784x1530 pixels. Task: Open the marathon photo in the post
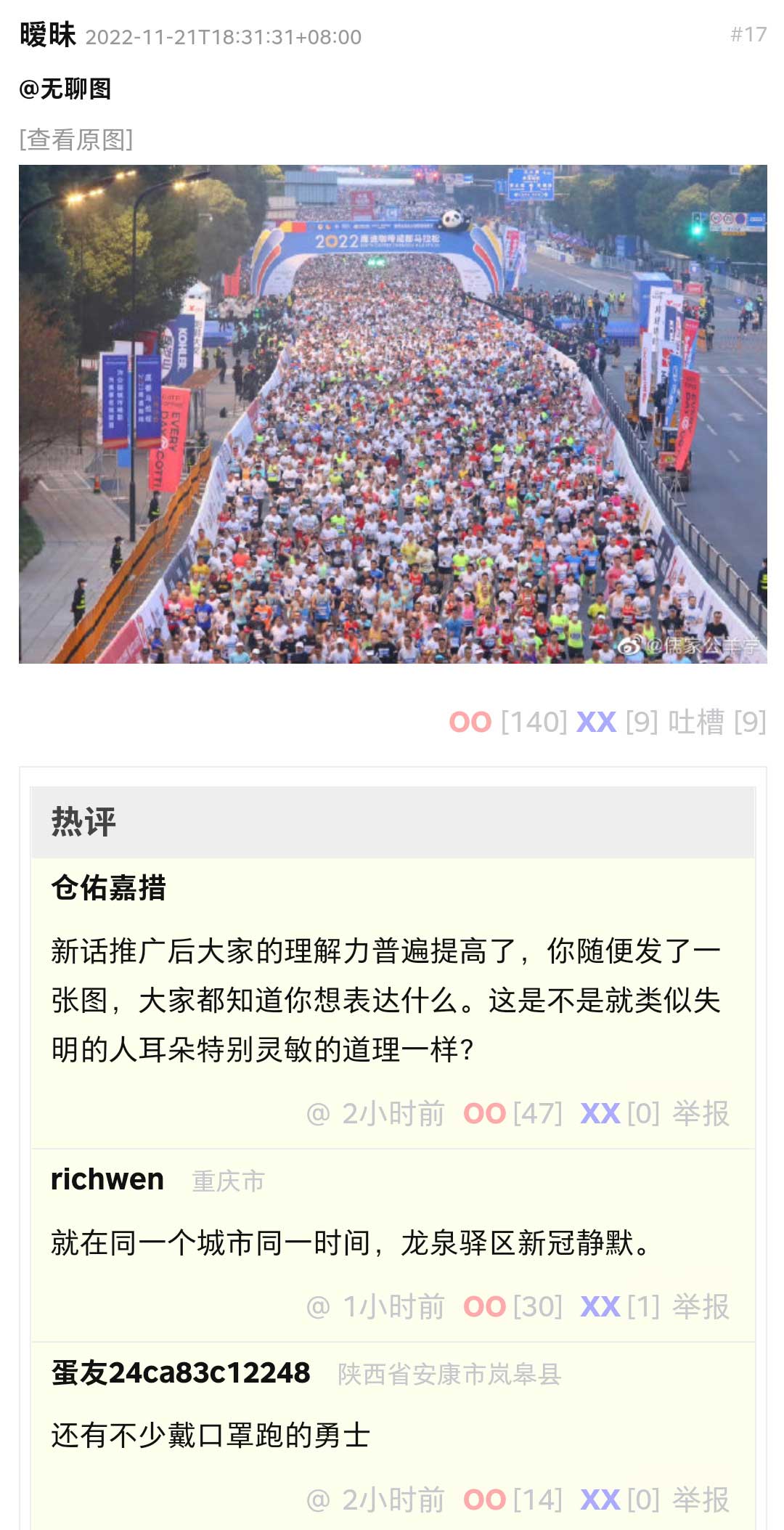(x=393, y=414)
